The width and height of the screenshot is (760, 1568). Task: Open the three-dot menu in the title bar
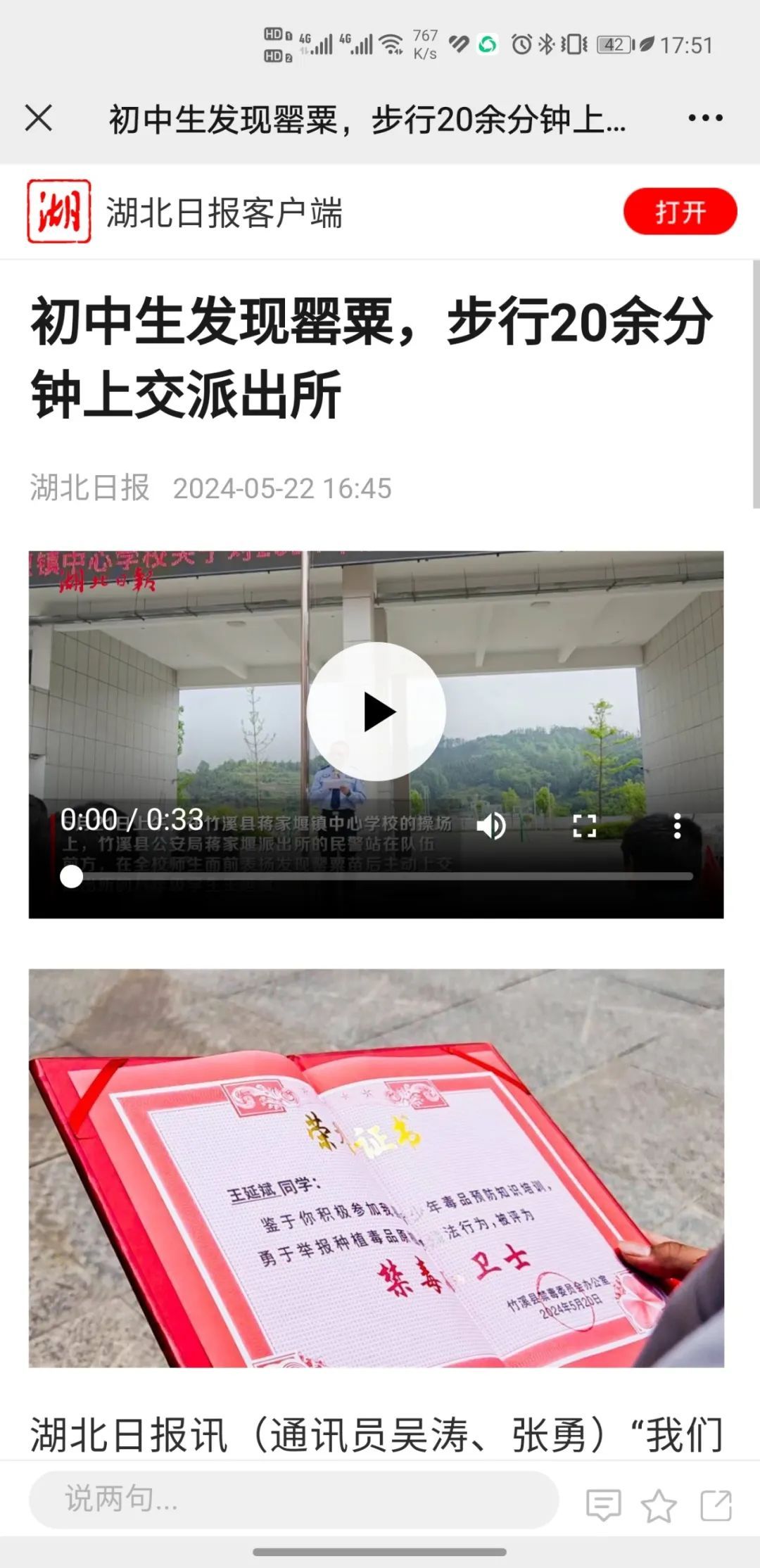point(705,118)
